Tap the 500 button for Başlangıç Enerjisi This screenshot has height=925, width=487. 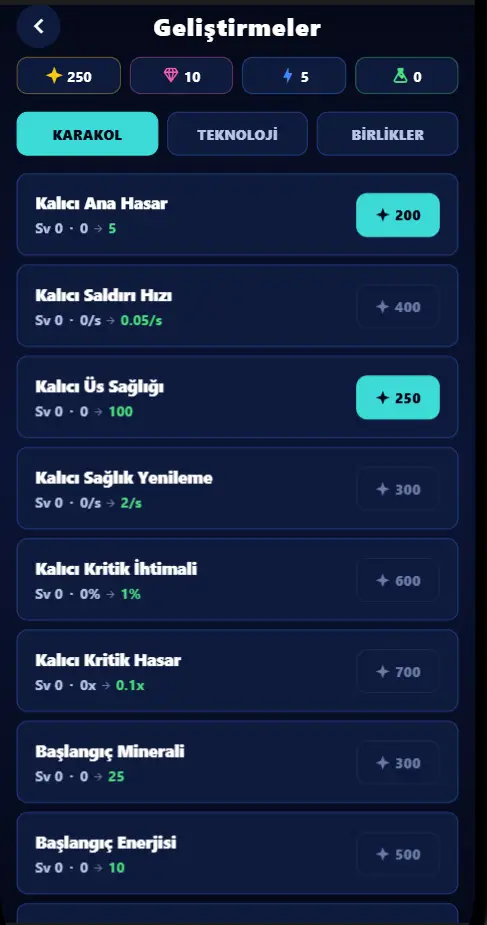(398, 854)
